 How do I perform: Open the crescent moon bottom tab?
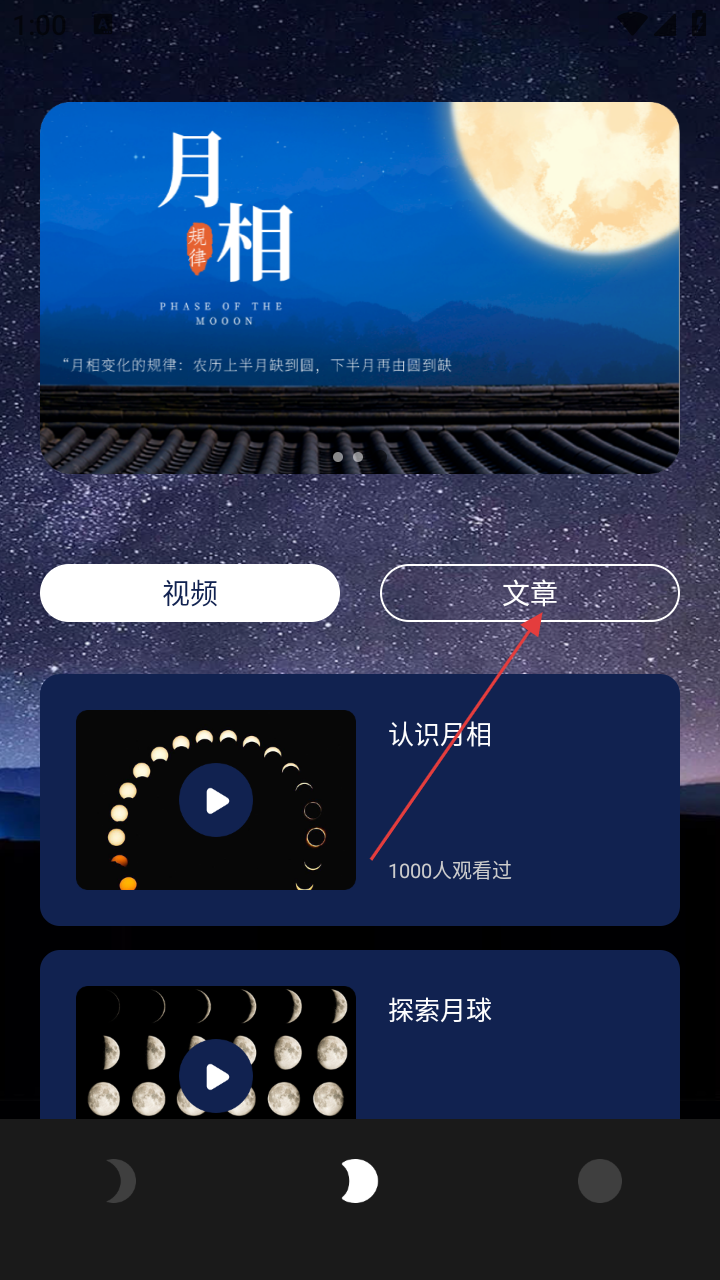119,1182
